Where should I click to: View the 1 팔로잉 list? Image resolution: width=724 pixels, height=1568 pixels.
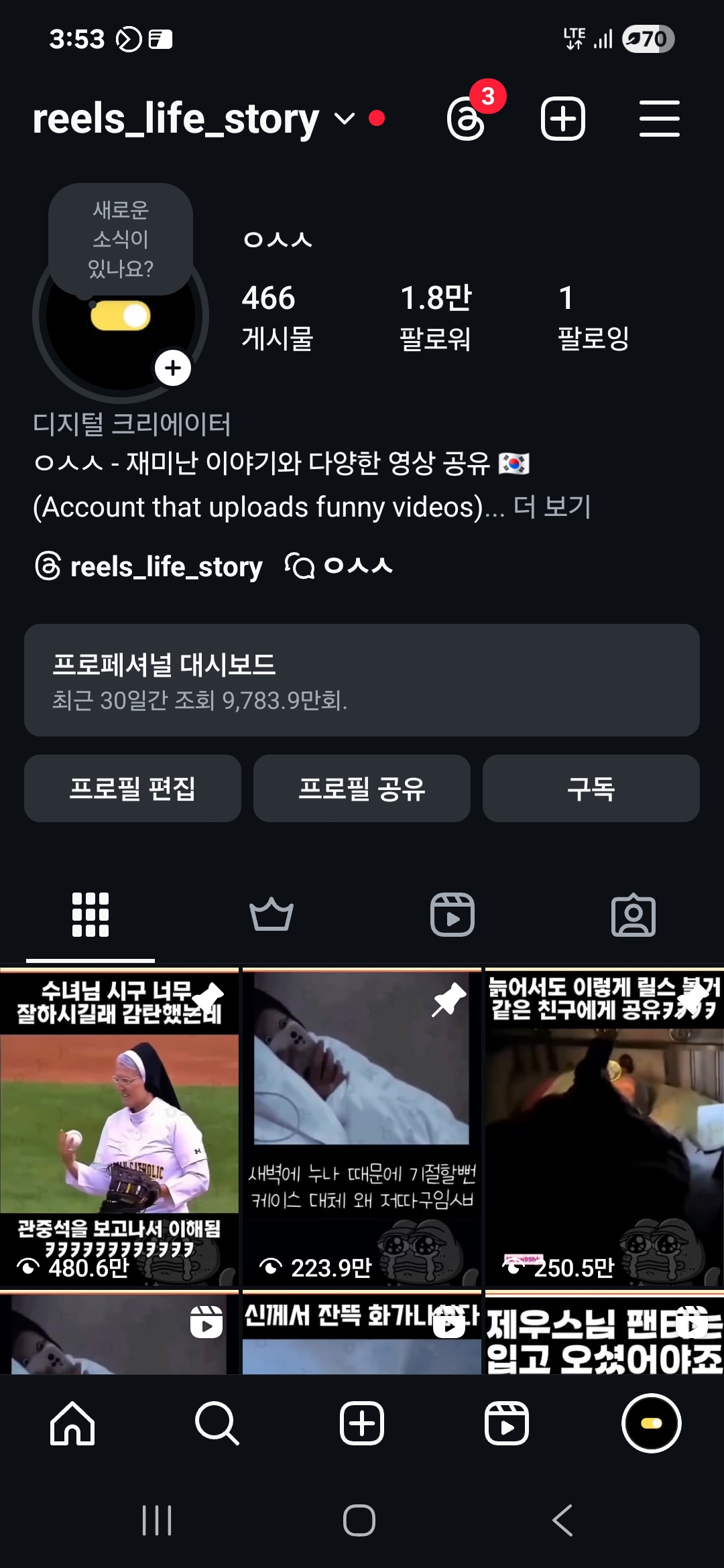coord(593,317)
